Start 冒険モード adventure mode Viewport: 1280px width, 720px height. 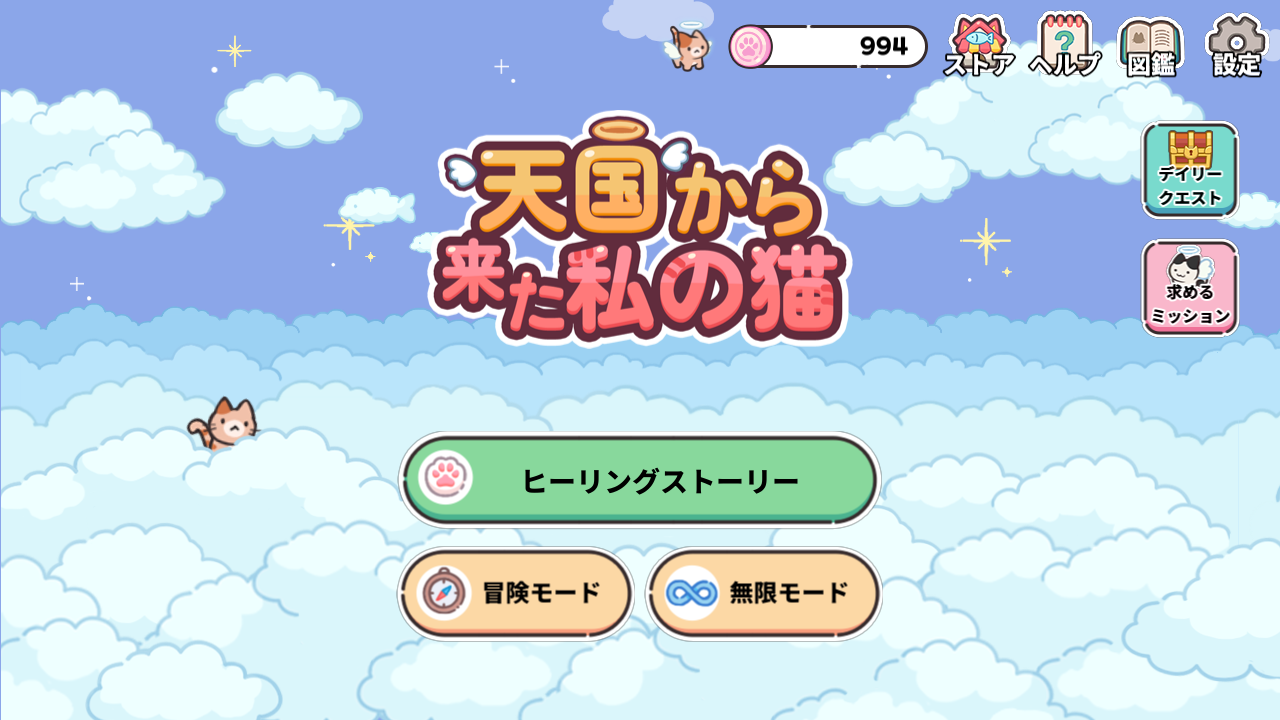point(516,593)
